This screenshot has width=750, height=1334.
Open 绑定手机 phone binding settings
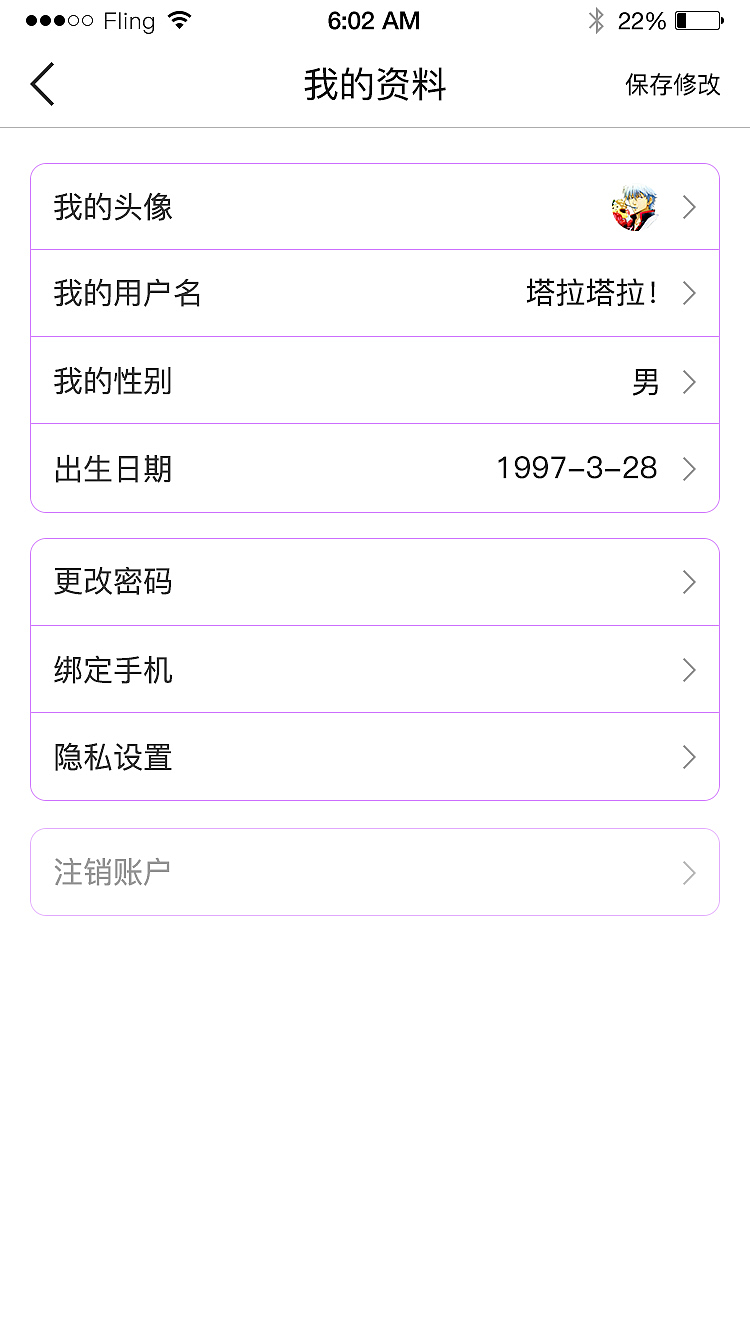[x=375, y=670]
